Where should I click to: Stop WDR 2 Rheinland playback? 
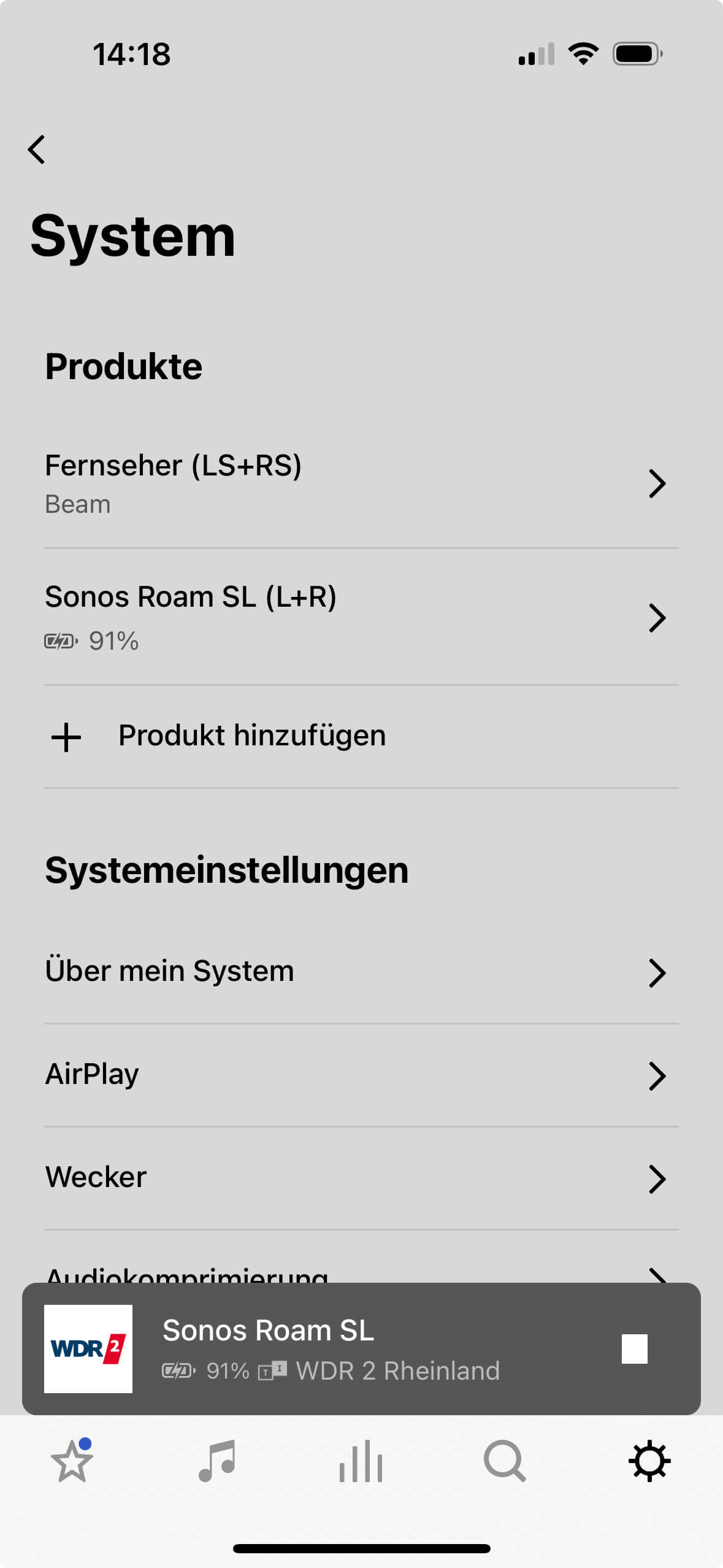(634, 1348)
